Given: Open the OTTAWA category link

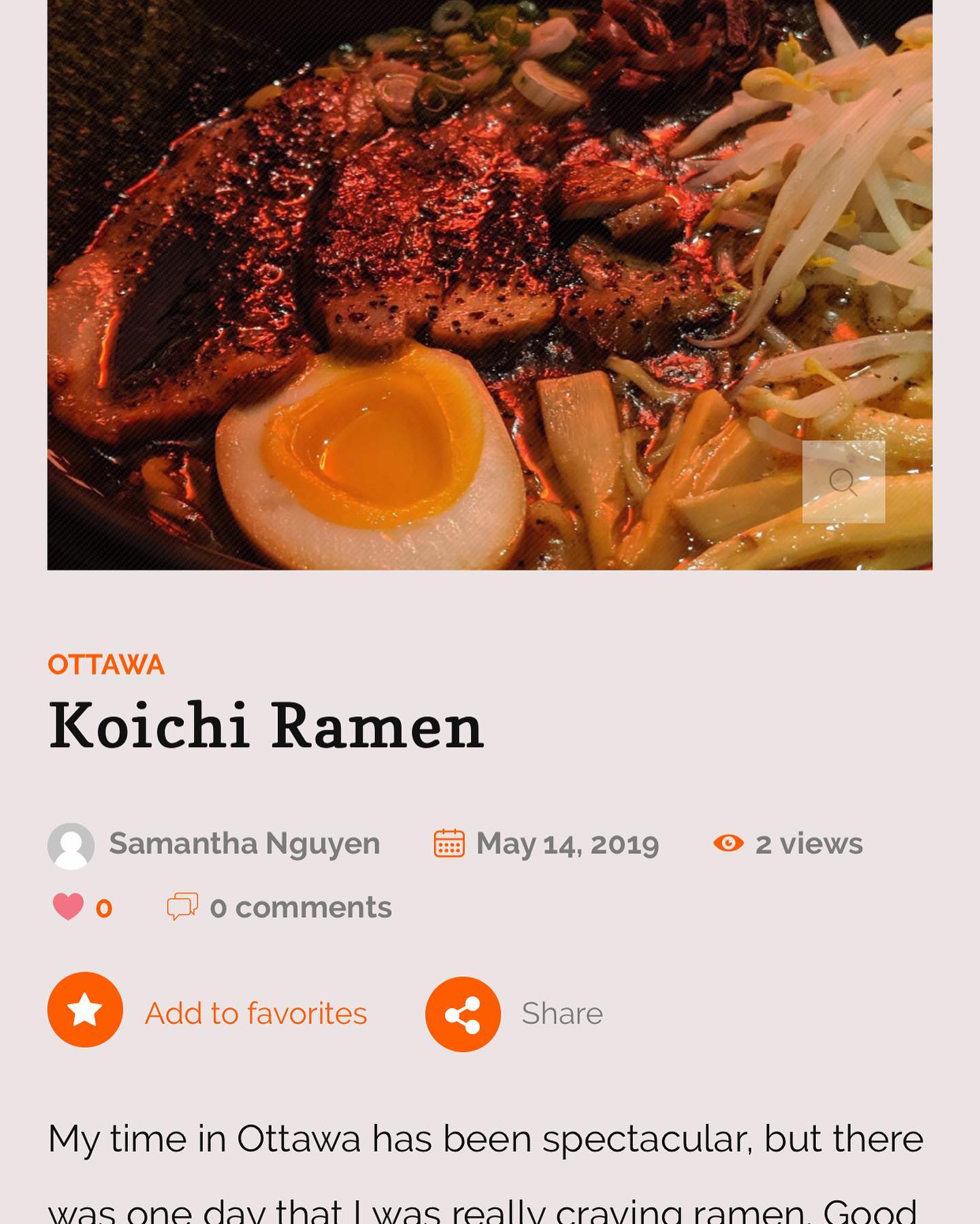Looking at the screenshot, I should [x=106, y=665].
